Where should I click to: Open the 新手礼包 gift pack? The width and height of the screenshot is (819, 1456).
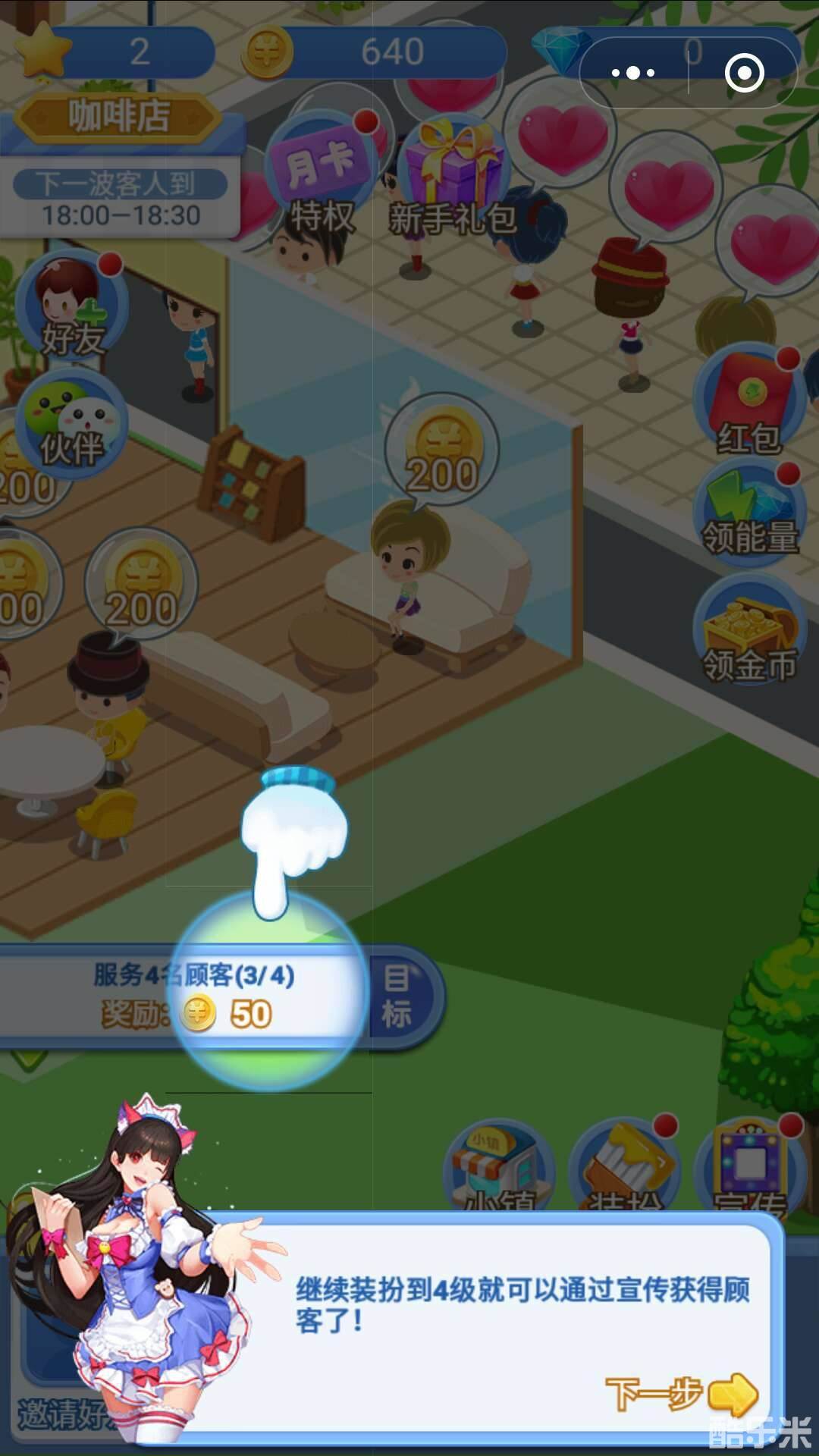(x=453, y=178)
